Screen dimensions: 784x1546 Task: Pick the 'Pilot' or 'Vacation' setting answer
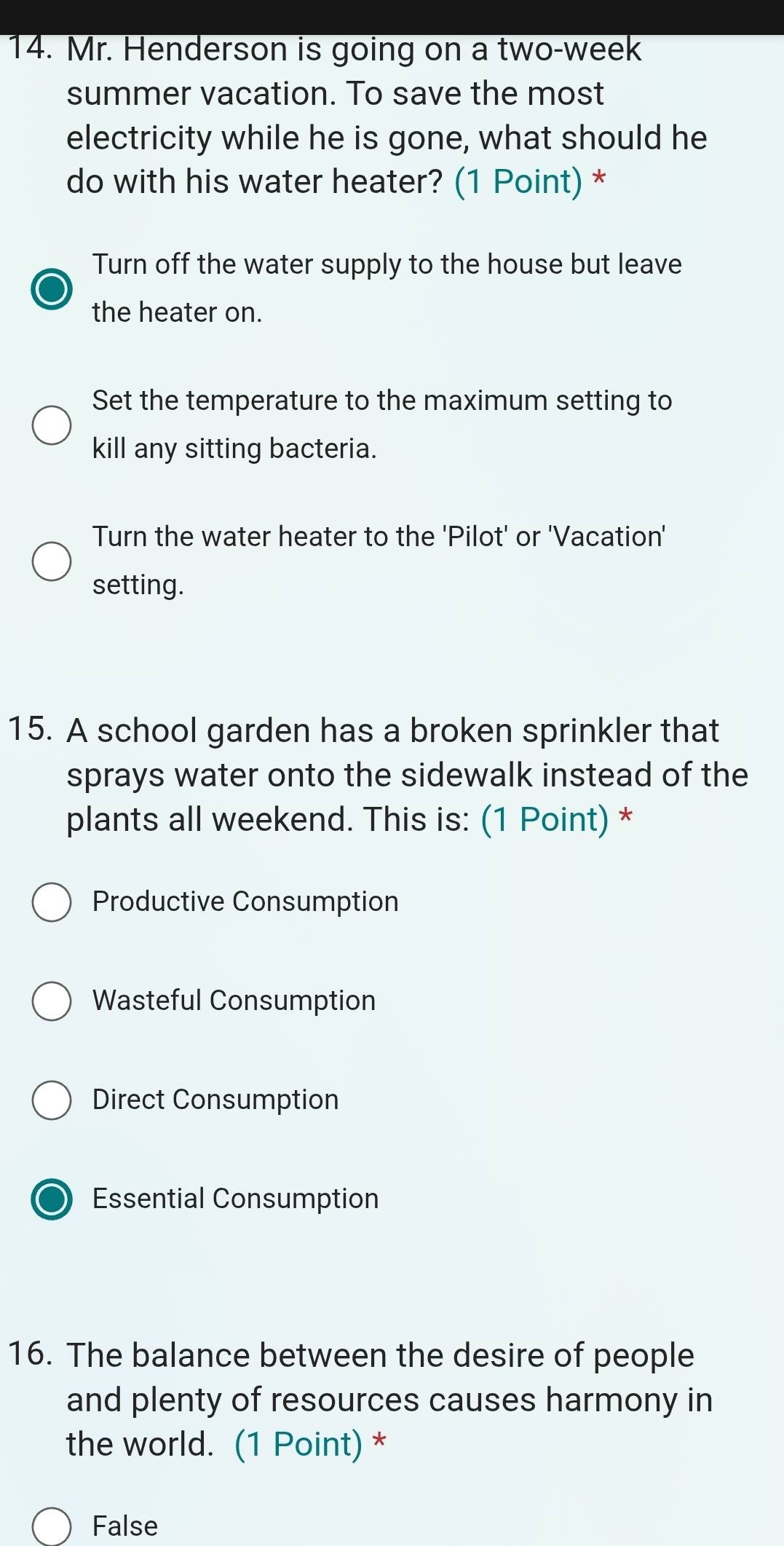pos(52,561)
